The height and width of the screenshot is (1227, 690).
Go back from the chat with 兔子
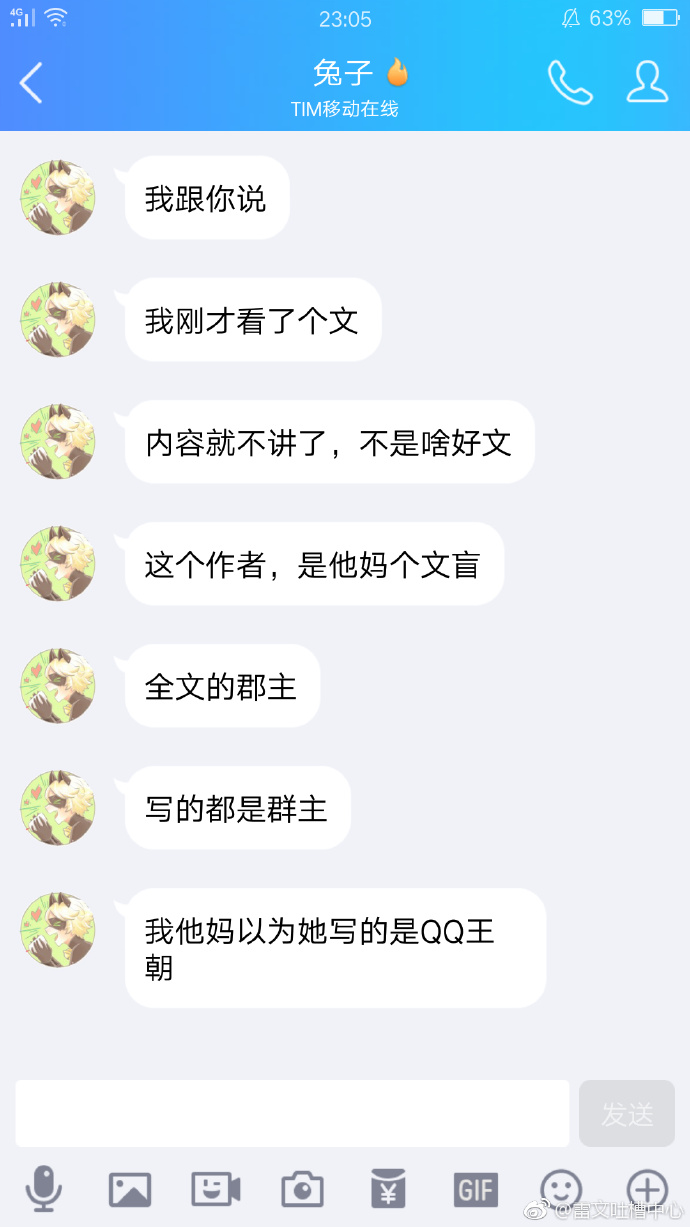click(x=32, y=82)
